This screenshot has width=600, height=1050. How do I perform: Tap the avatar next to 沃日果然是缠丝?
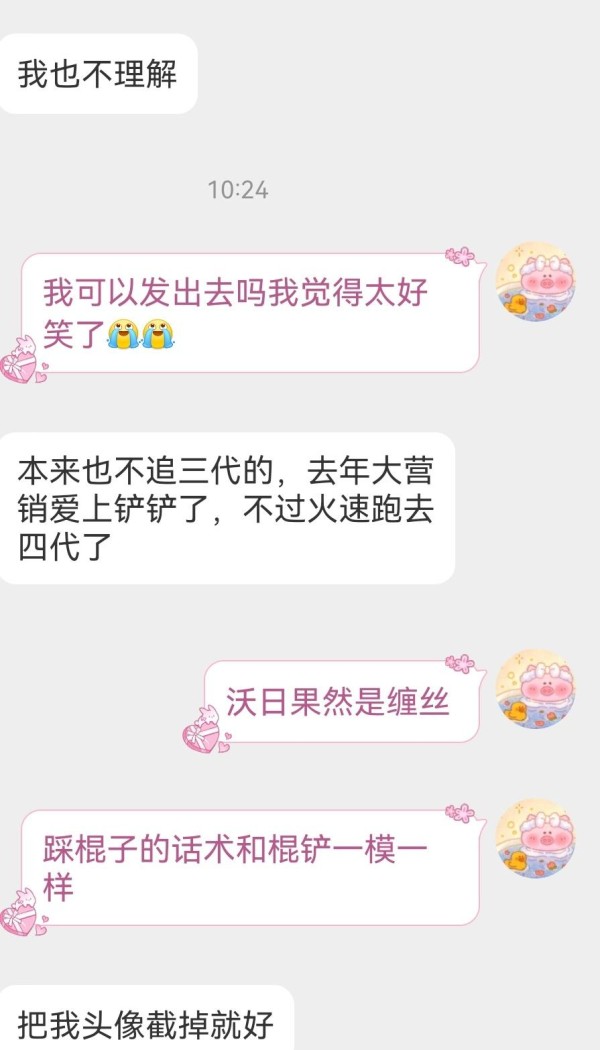pos(536,690)
